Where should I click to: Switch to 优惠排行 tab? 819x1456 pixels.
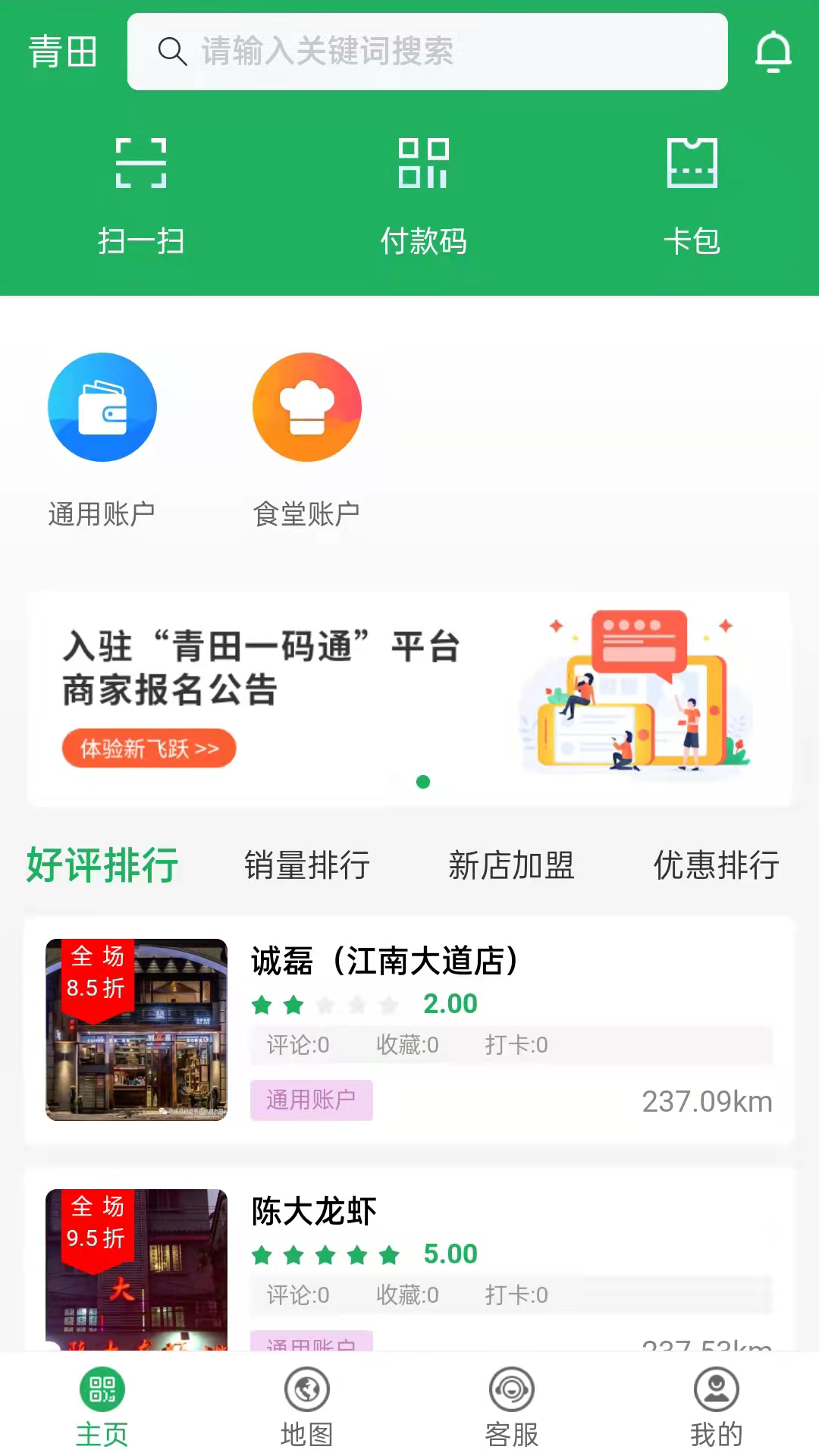coord(717,865)
